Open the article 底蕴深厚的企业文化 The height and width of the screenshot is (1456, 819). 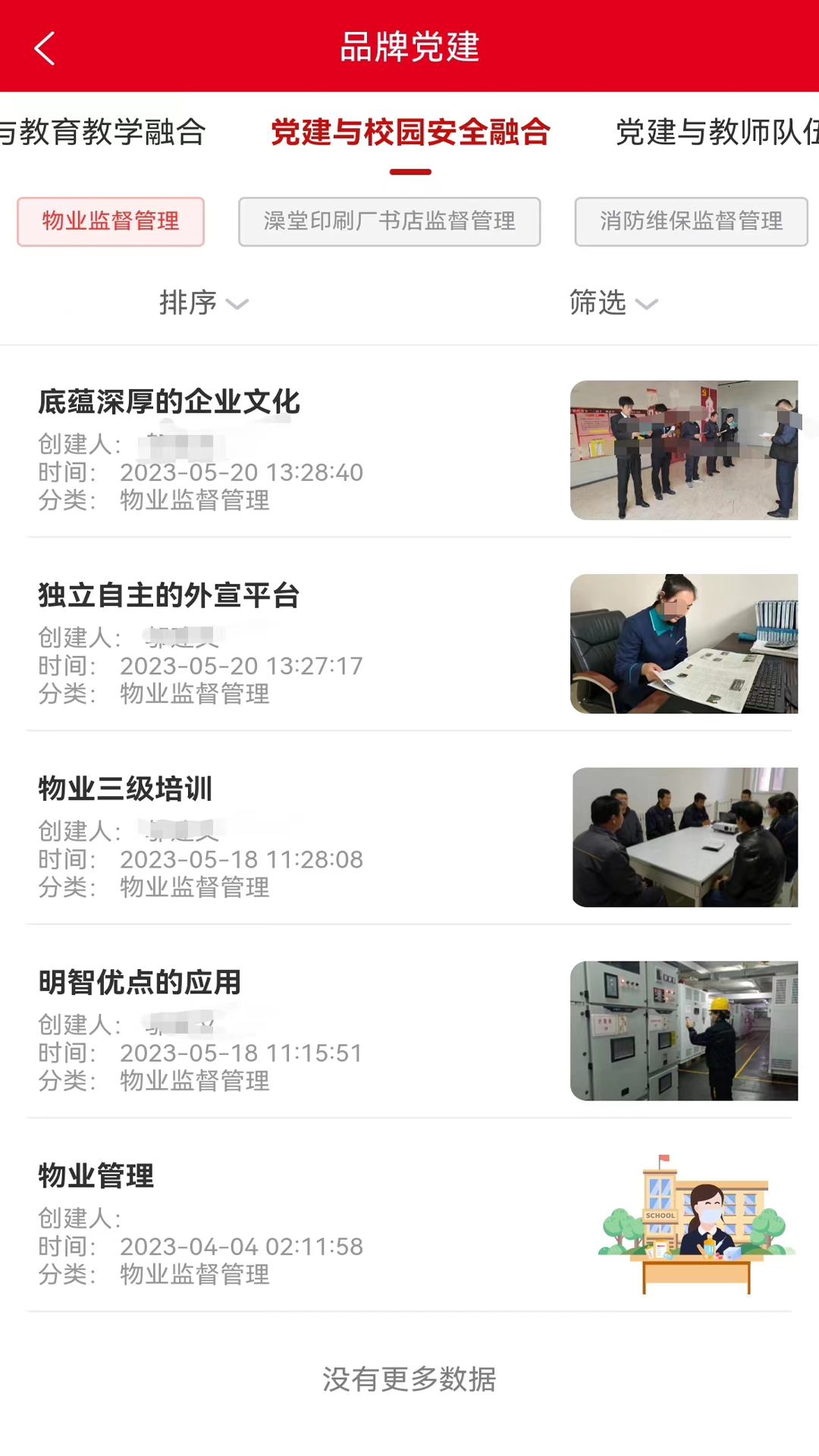168,403
